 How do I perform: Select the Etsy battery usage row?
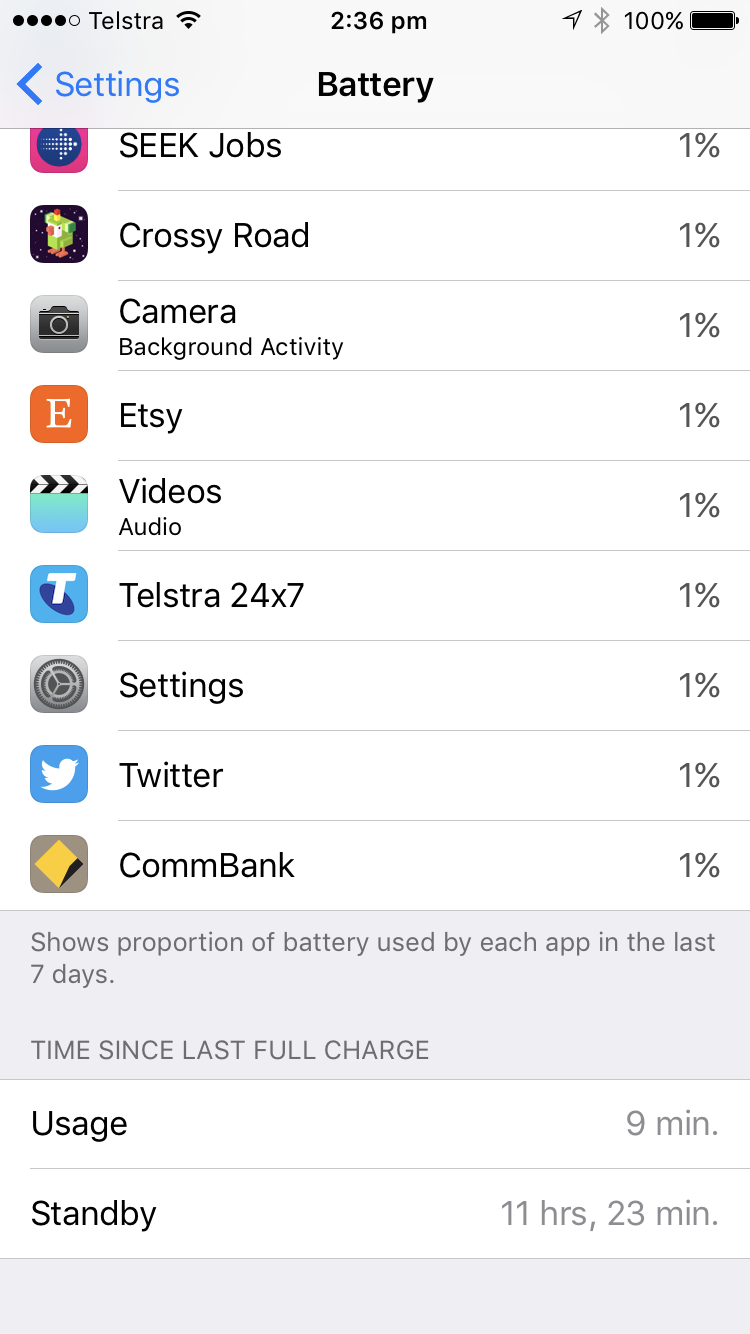pyautogui.click(x=375, y=416)
